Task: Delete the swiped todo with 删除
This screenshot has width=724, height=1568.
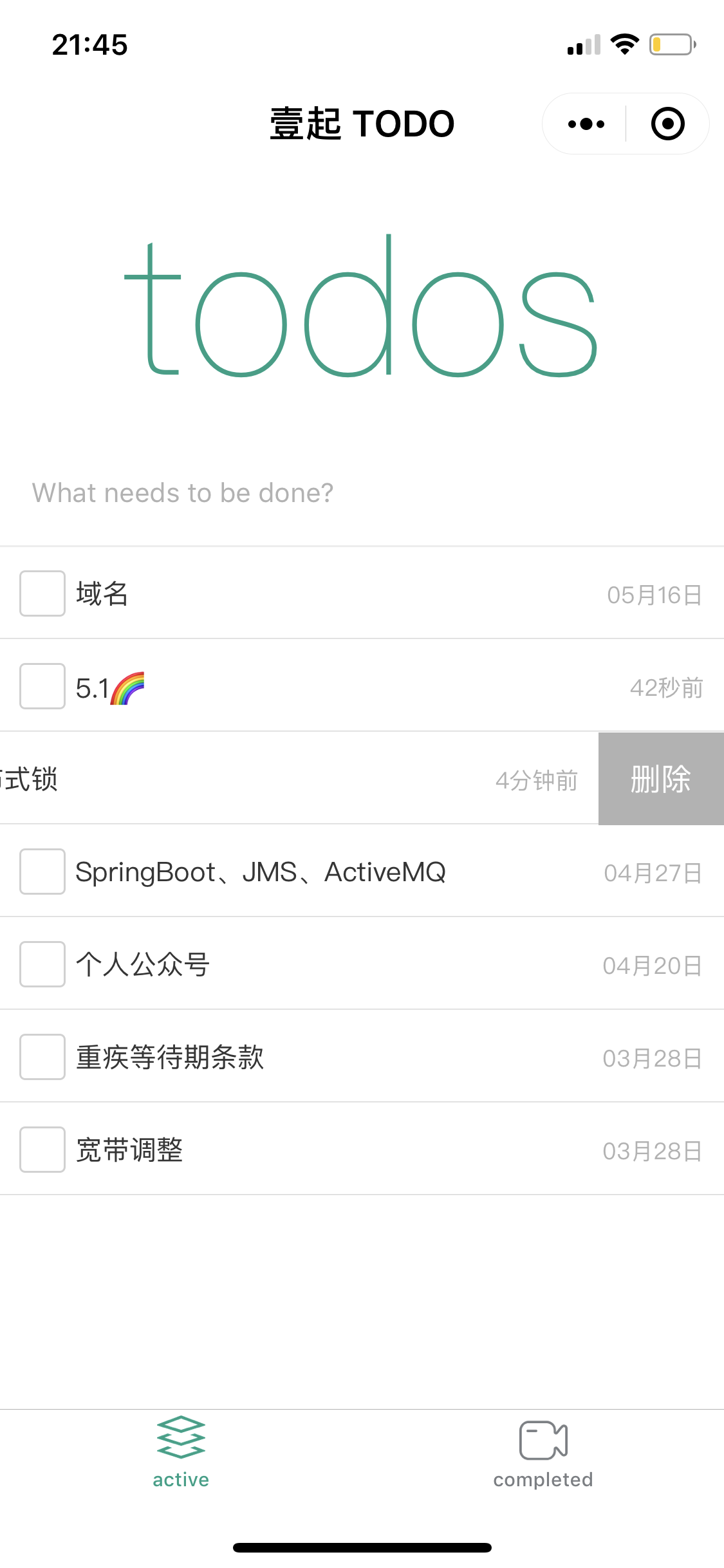Action: coord(661,779)
